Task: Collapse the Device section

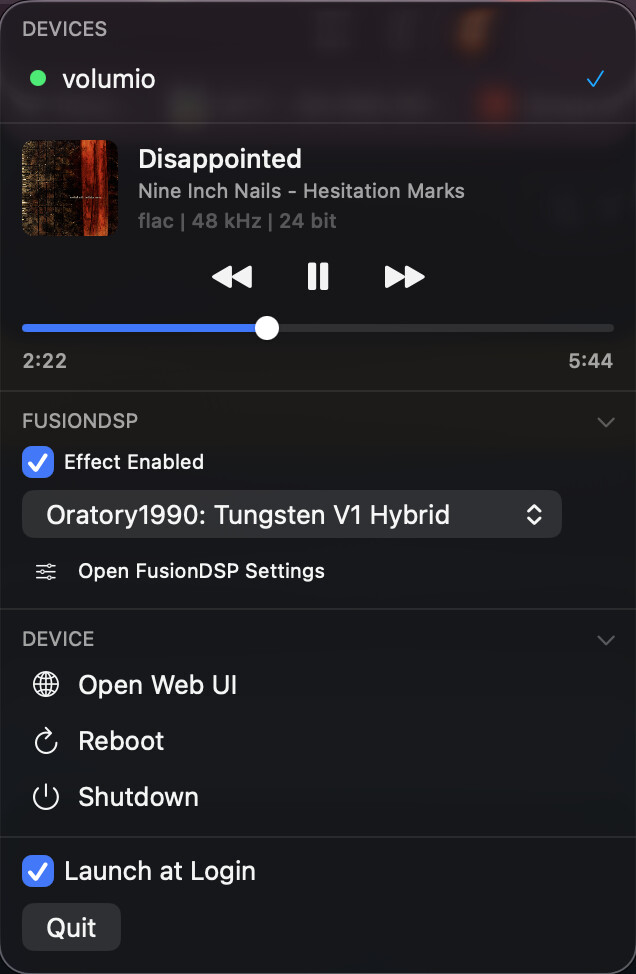Action: pos(605,639)
